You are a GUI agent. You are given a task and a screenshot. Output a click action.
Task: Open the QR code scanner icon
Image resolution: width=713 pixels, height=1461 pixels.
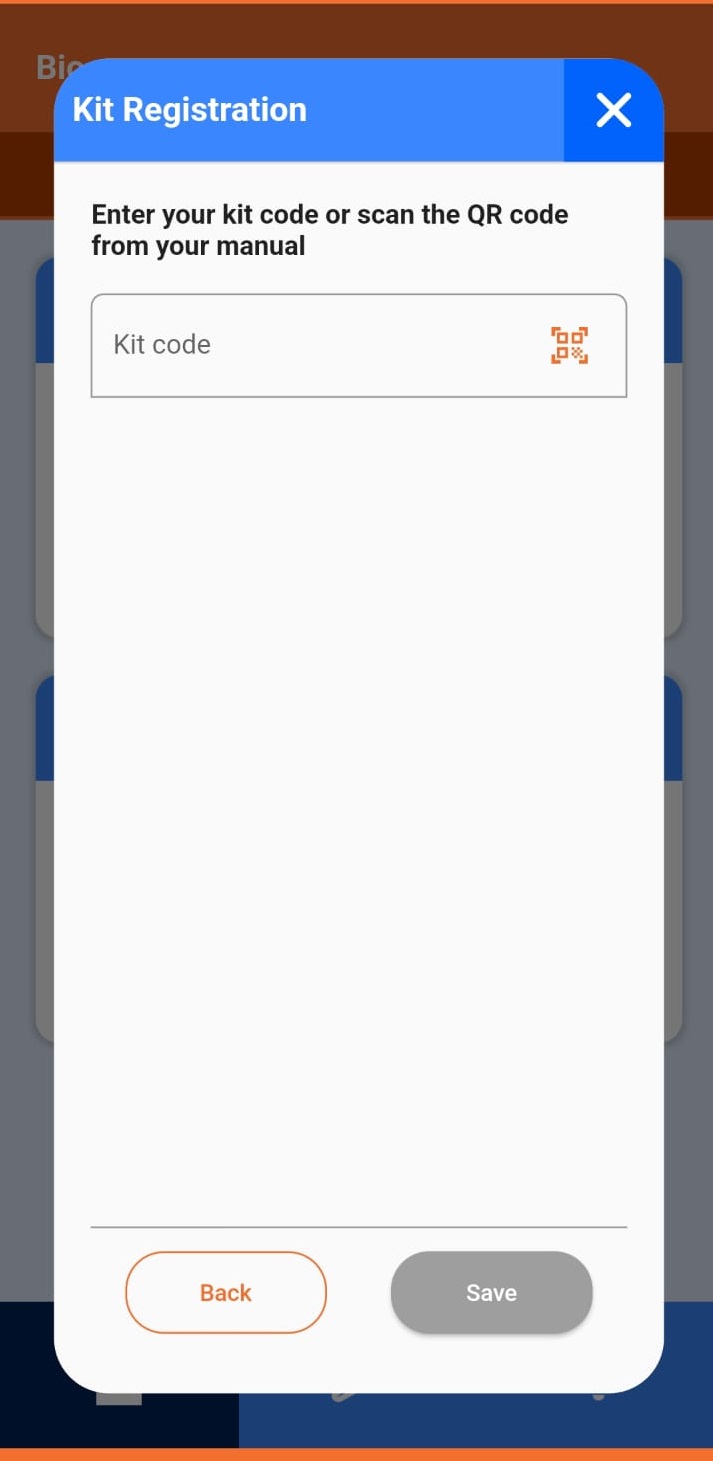(x=570, y=346)
